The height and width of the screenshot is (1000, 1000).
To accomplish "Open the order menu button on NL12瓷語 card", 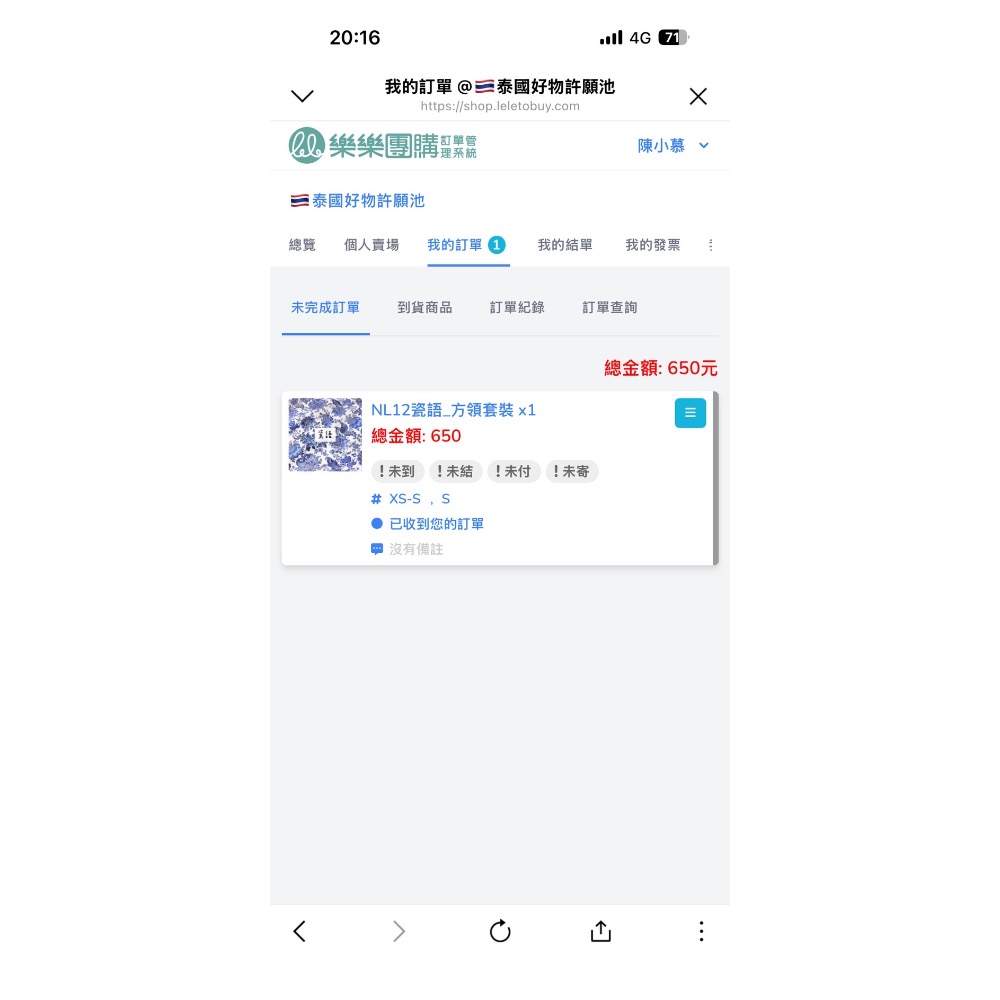I will point(690,413).
